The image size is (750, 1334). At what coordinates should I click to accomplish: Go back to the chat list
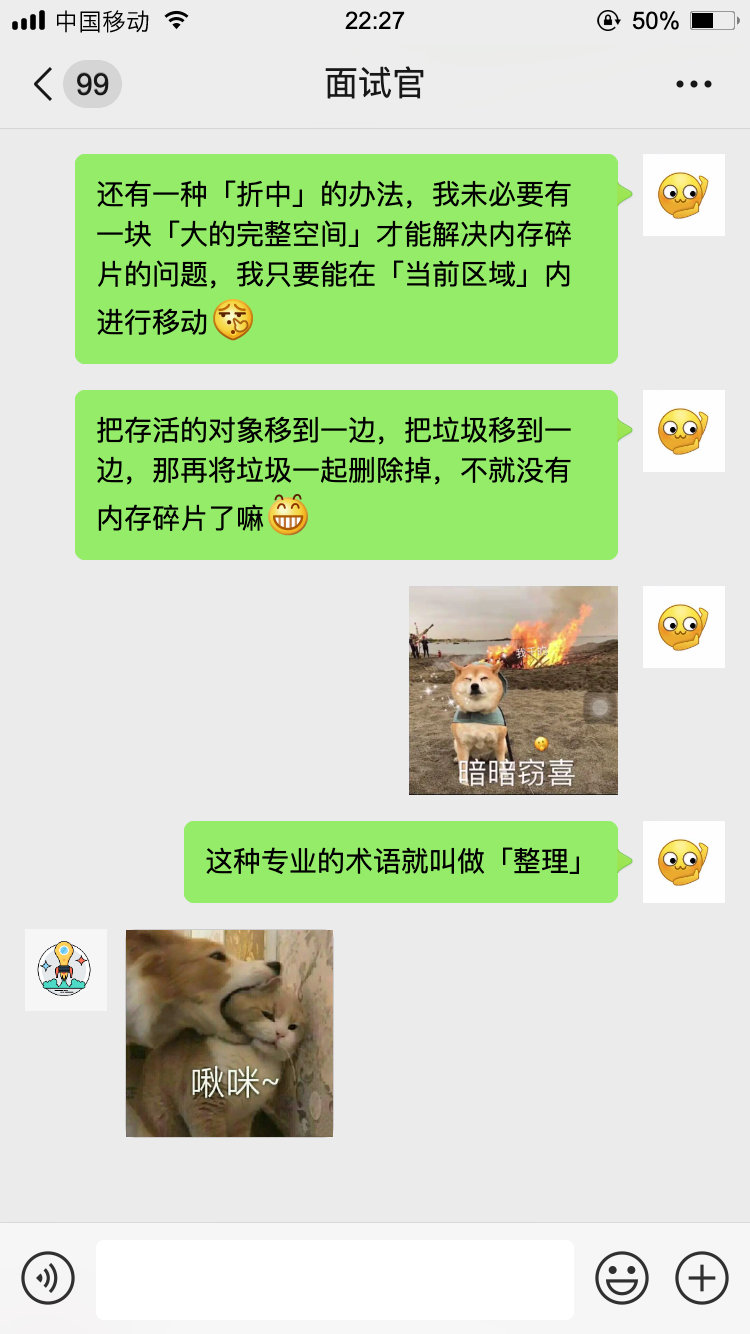tap(44, 84)
